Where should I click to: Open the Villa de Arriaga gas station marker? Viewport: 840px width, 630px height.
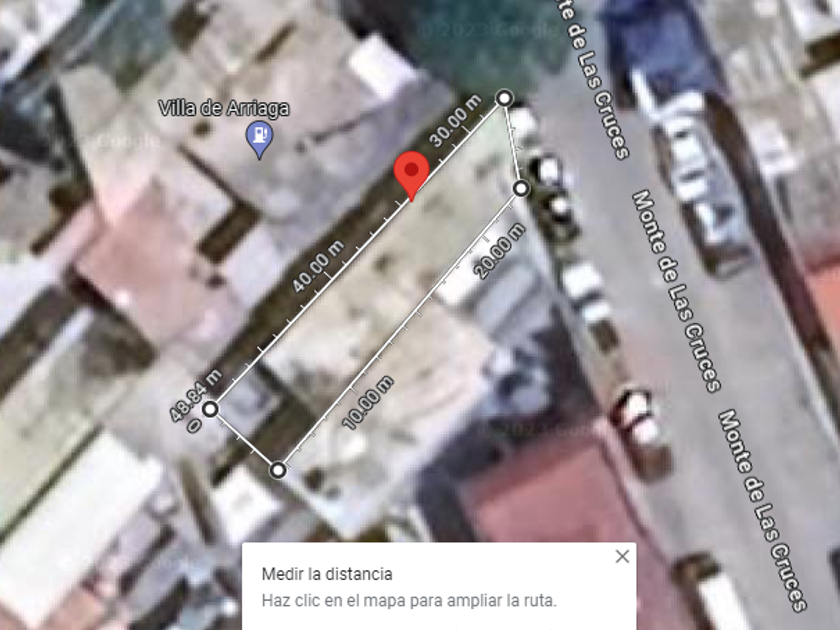pos(260,139)
